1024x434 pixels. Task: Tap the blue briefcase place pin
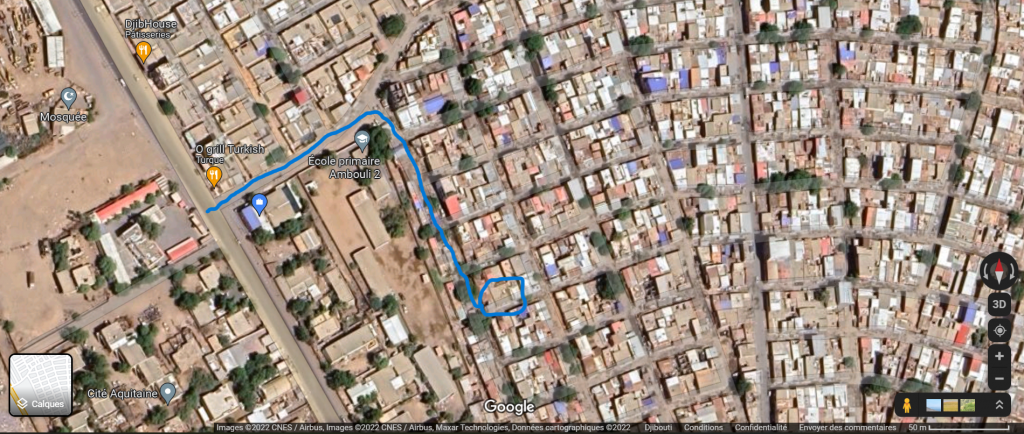[x=259, y=204]
